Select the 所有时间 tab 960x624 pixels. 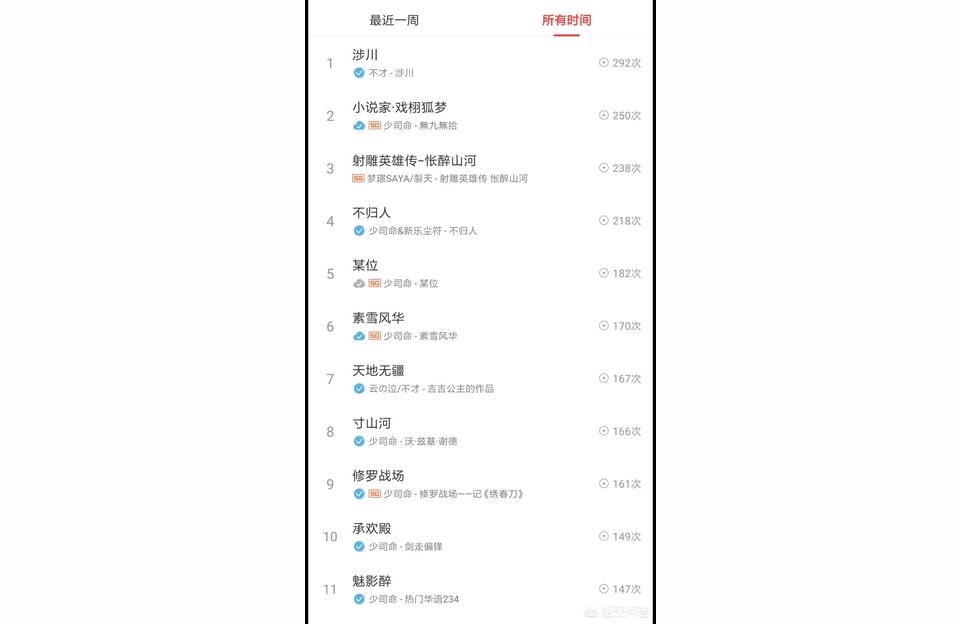point(566,20)
